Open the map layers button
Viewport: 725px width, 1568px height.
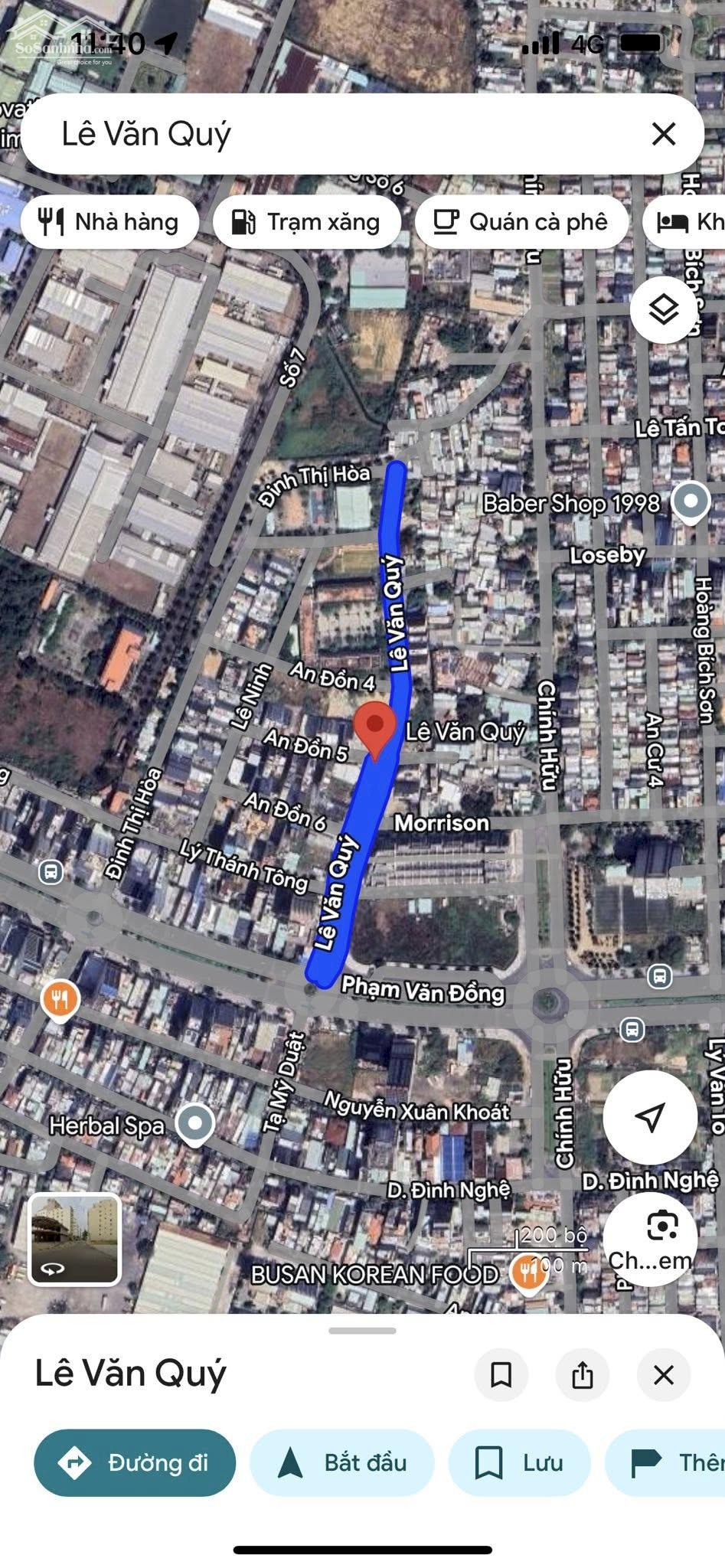(663, 309)
